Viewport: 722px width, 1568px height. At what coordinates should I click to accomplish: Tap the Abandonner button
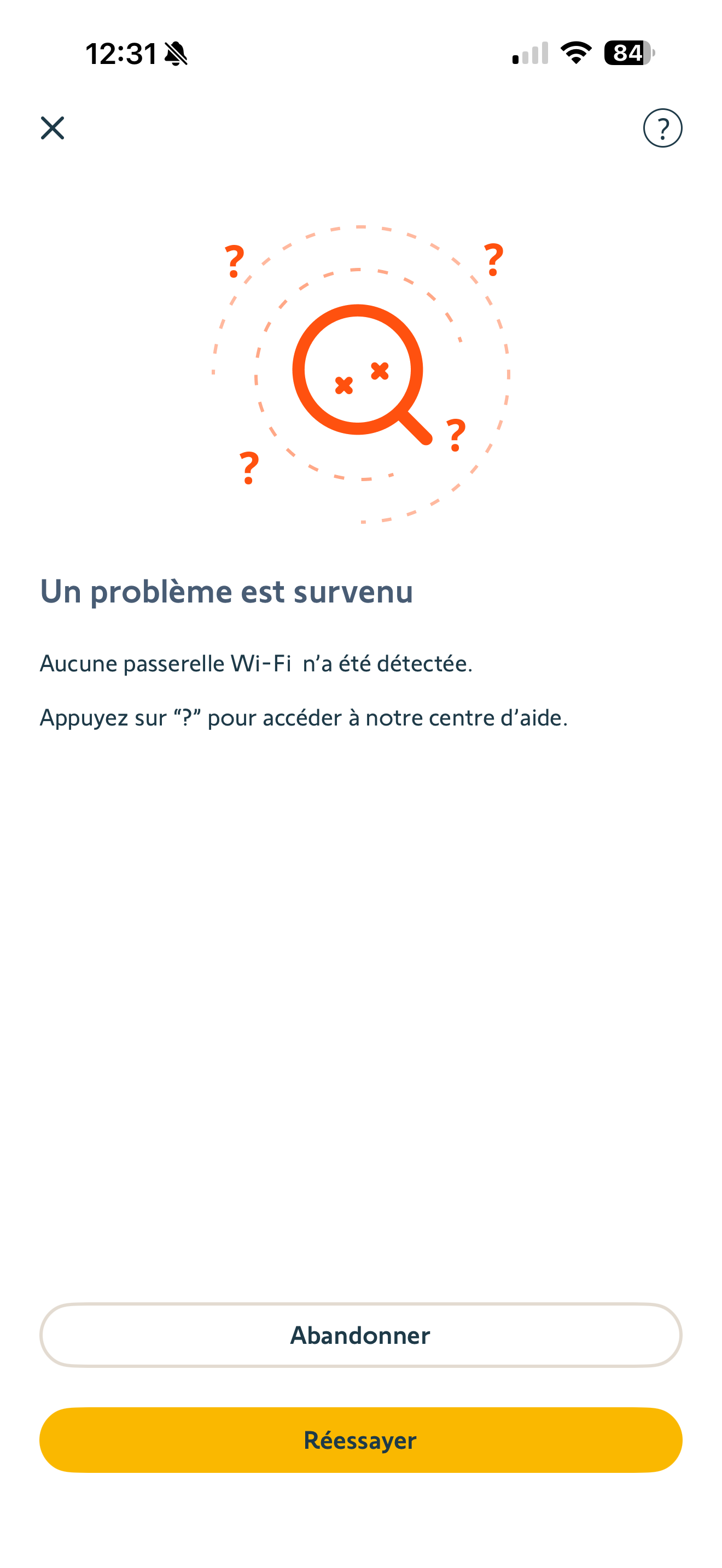360,1335
